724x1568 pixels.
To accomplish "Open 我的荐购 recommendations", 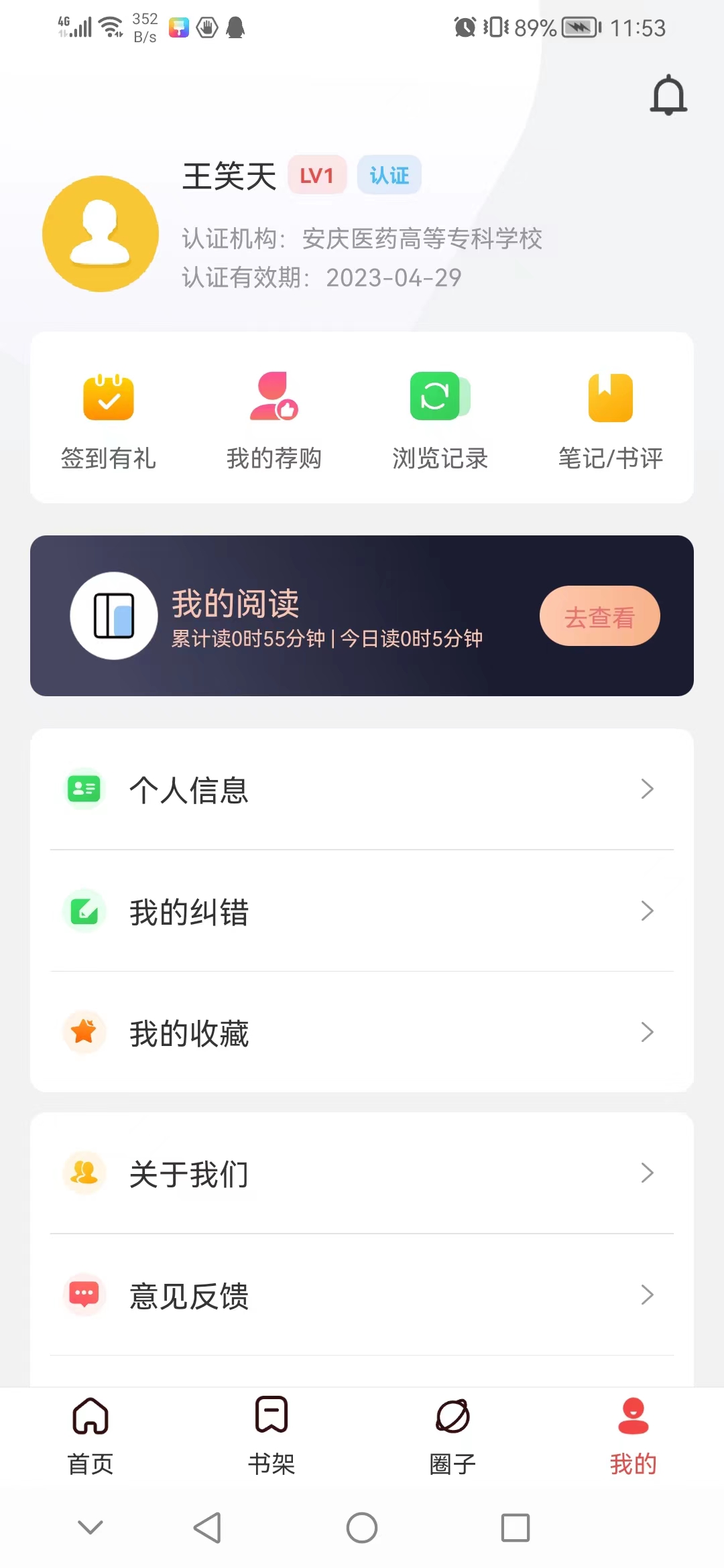I will point(274,420).
